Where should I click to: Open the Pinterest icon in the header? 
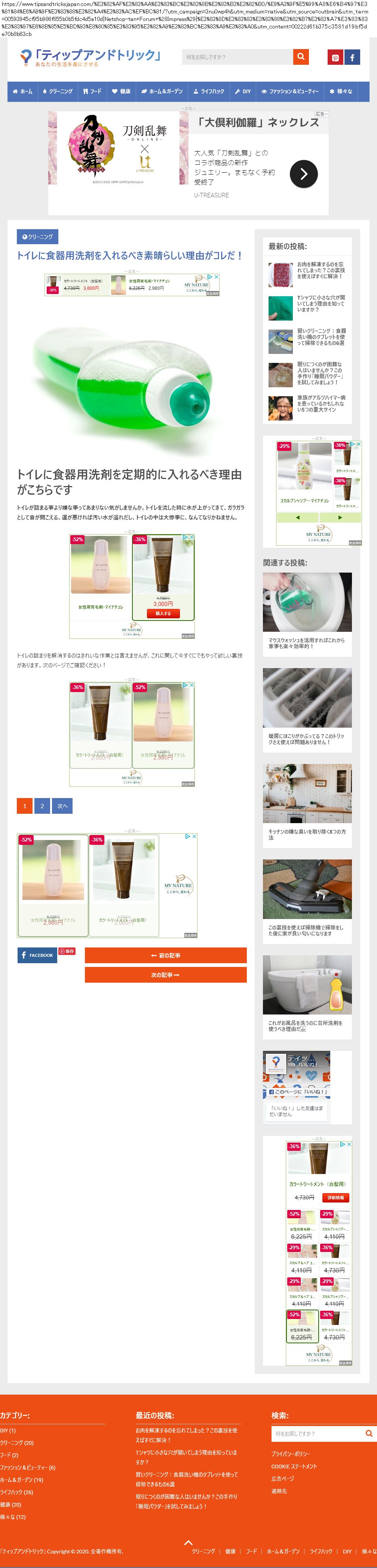335,58
